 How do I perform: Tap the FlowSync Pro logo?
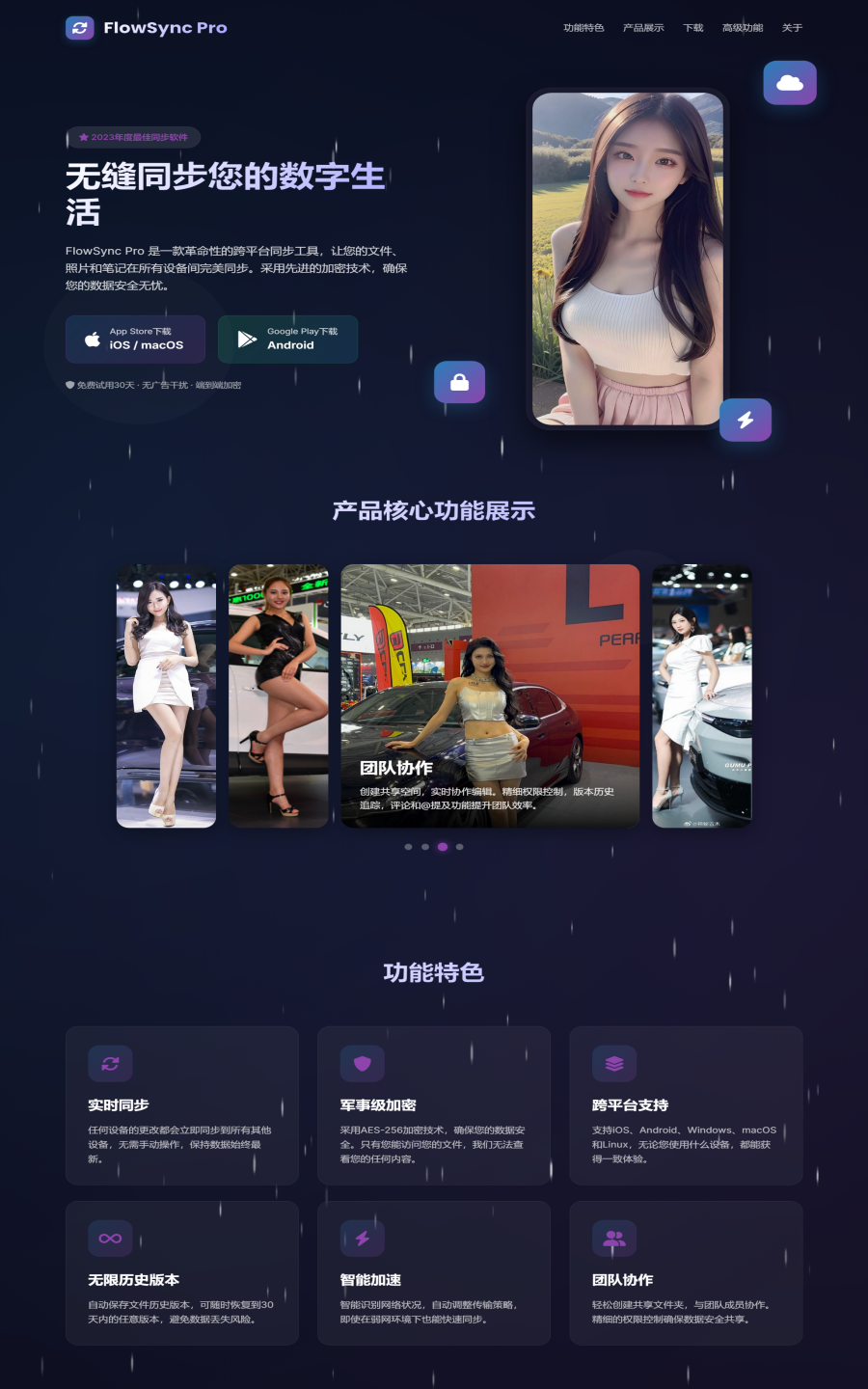point(147,28)
